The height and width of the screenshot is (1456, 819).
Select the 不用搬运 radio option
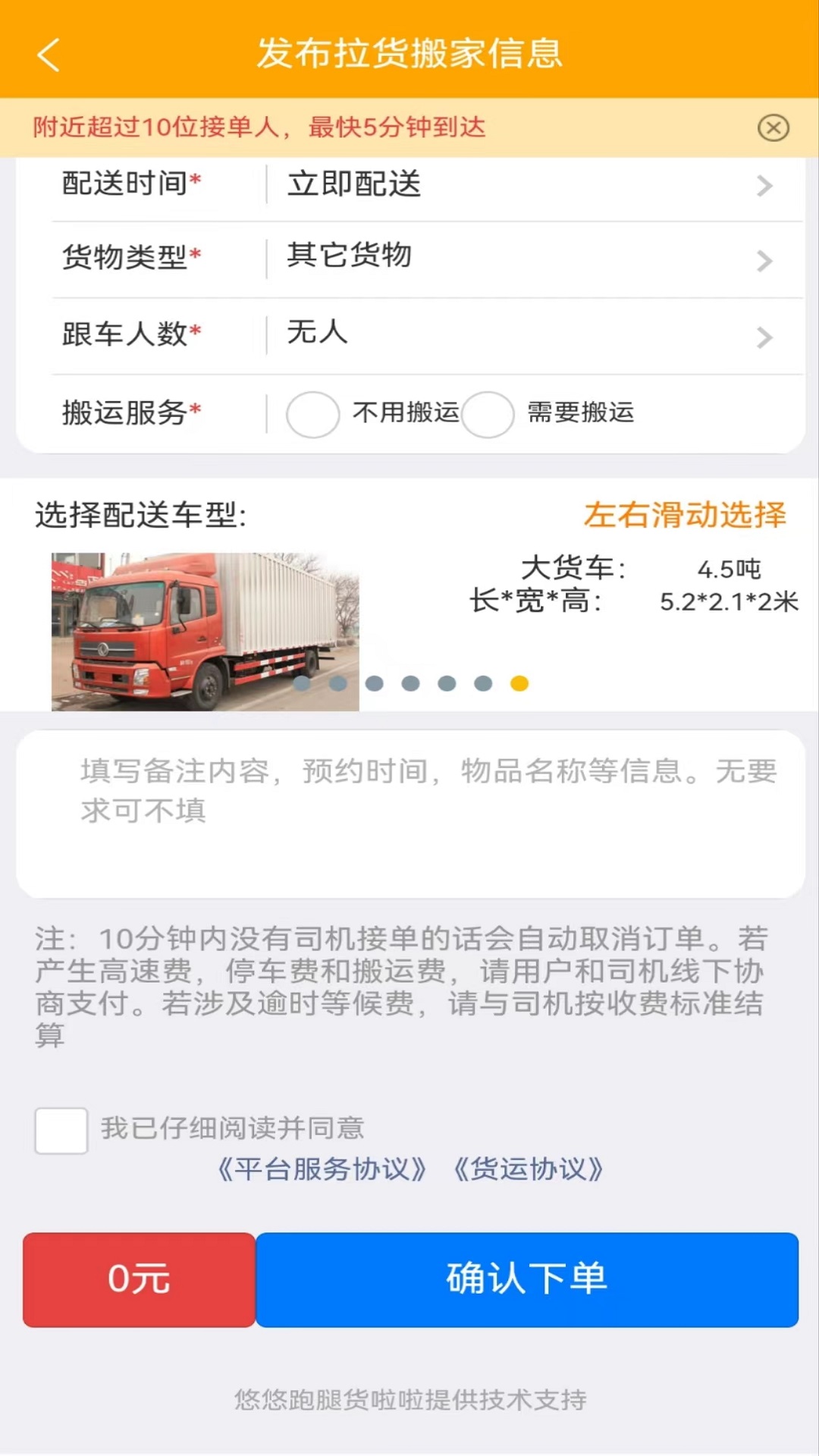313,415
